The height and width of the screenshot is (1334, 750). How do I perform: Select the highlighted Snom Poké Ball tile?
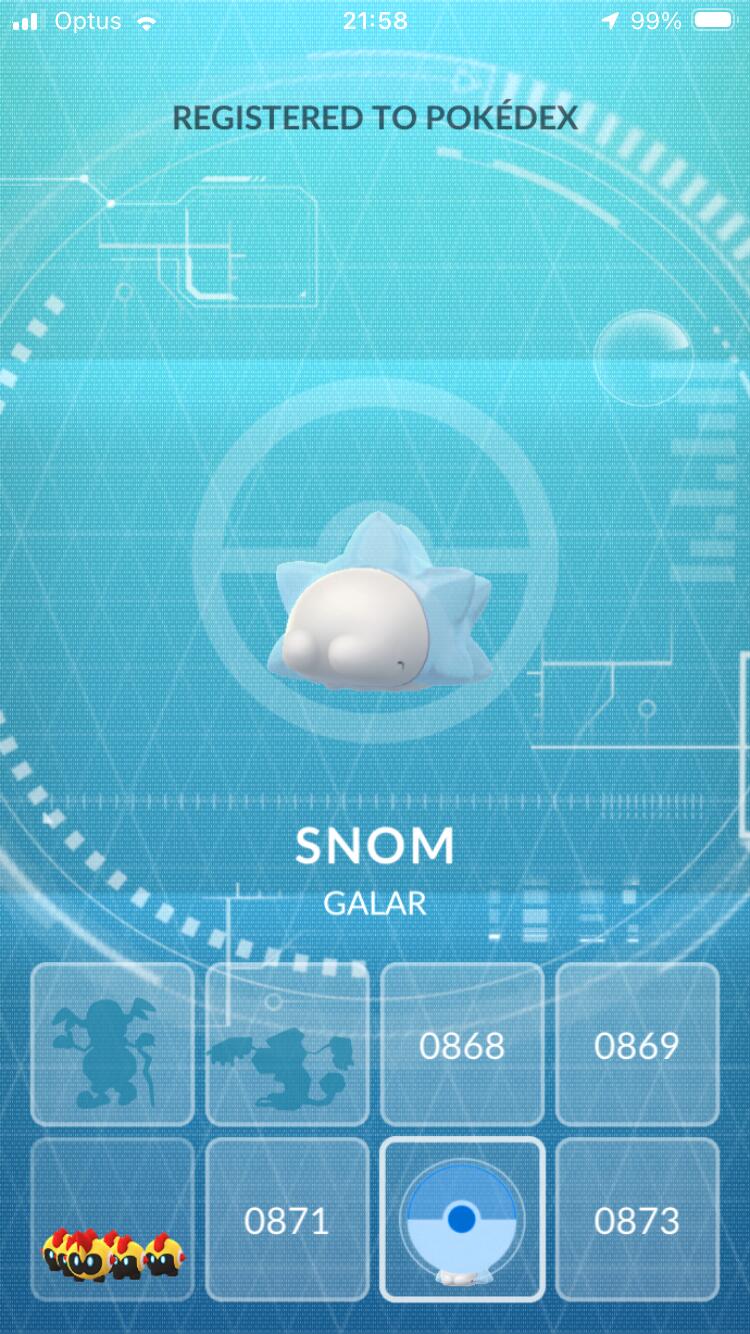point(462,1220)
